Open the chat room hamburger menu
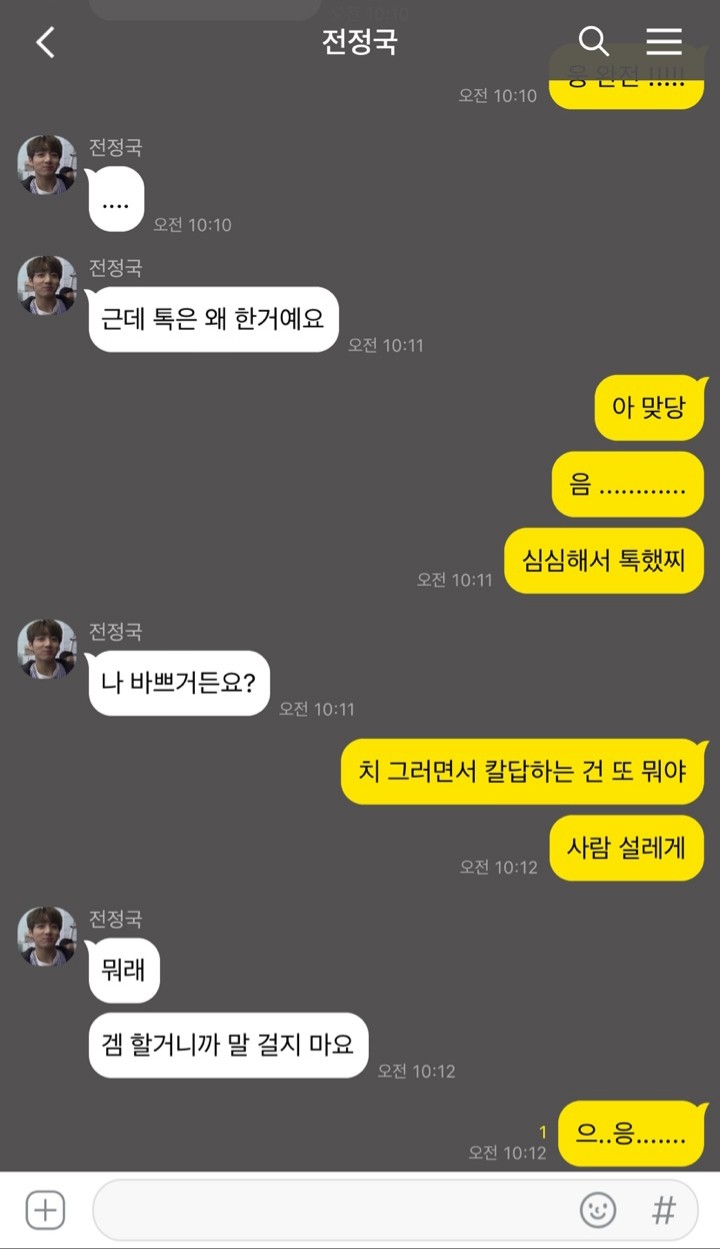This screenshot has width=720, height=1249. tap(664, 41)
